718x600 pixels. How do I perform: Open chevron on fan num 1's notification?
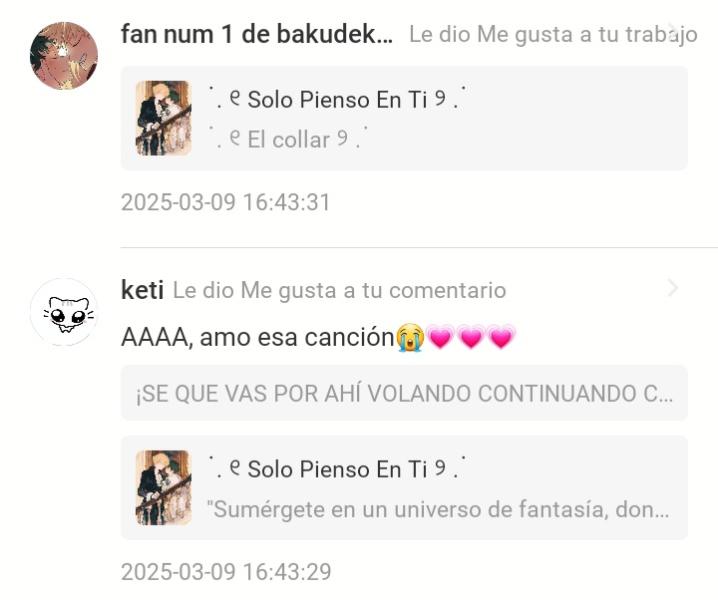pyautogui.click(x=673, y=30)
